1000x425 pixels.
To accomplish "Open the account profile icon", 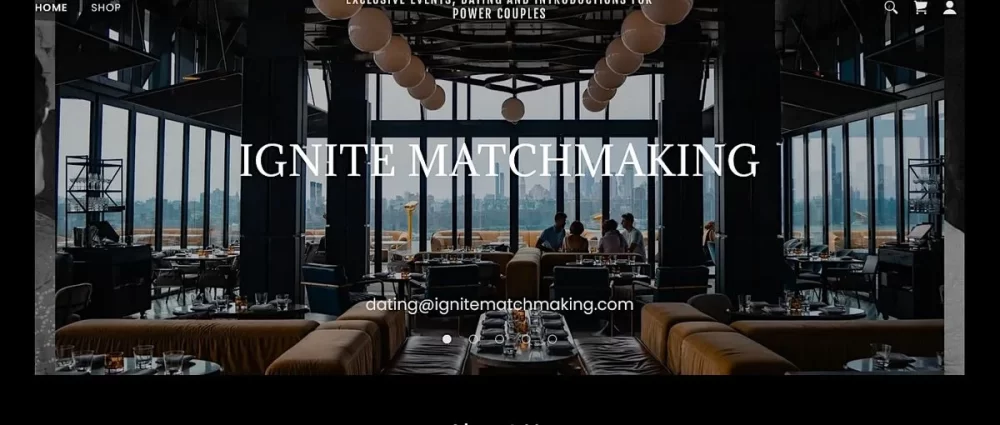I will coord(949,7).
